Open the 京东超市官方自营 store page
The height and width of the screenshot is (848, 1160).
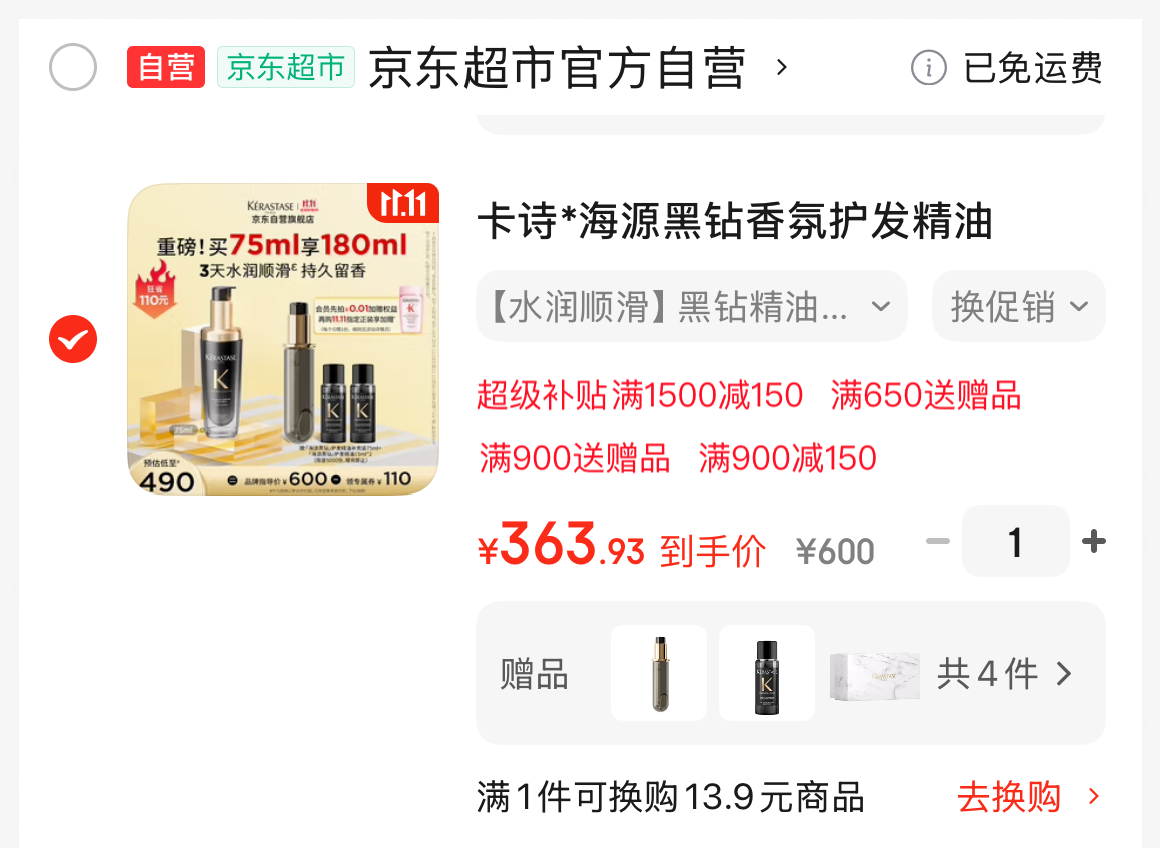556,68
